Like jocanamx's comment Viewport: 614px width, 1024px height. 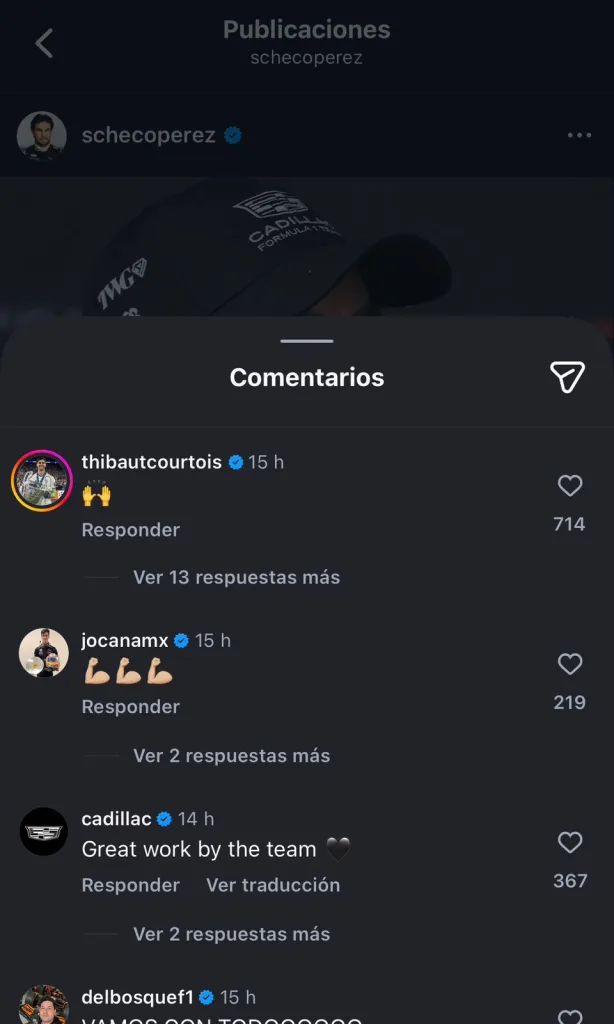(x=570, y=664)
